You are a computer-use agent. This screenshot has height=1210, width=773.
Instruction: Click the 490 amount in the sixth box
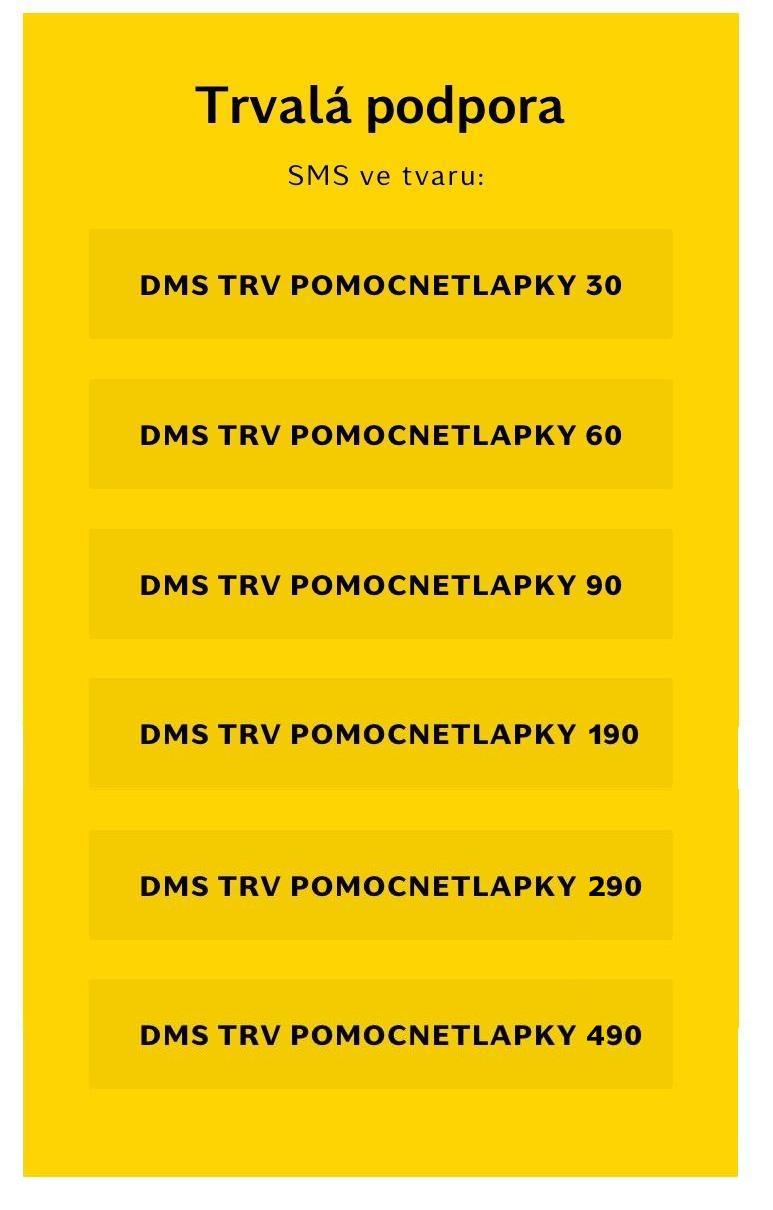613,1034
